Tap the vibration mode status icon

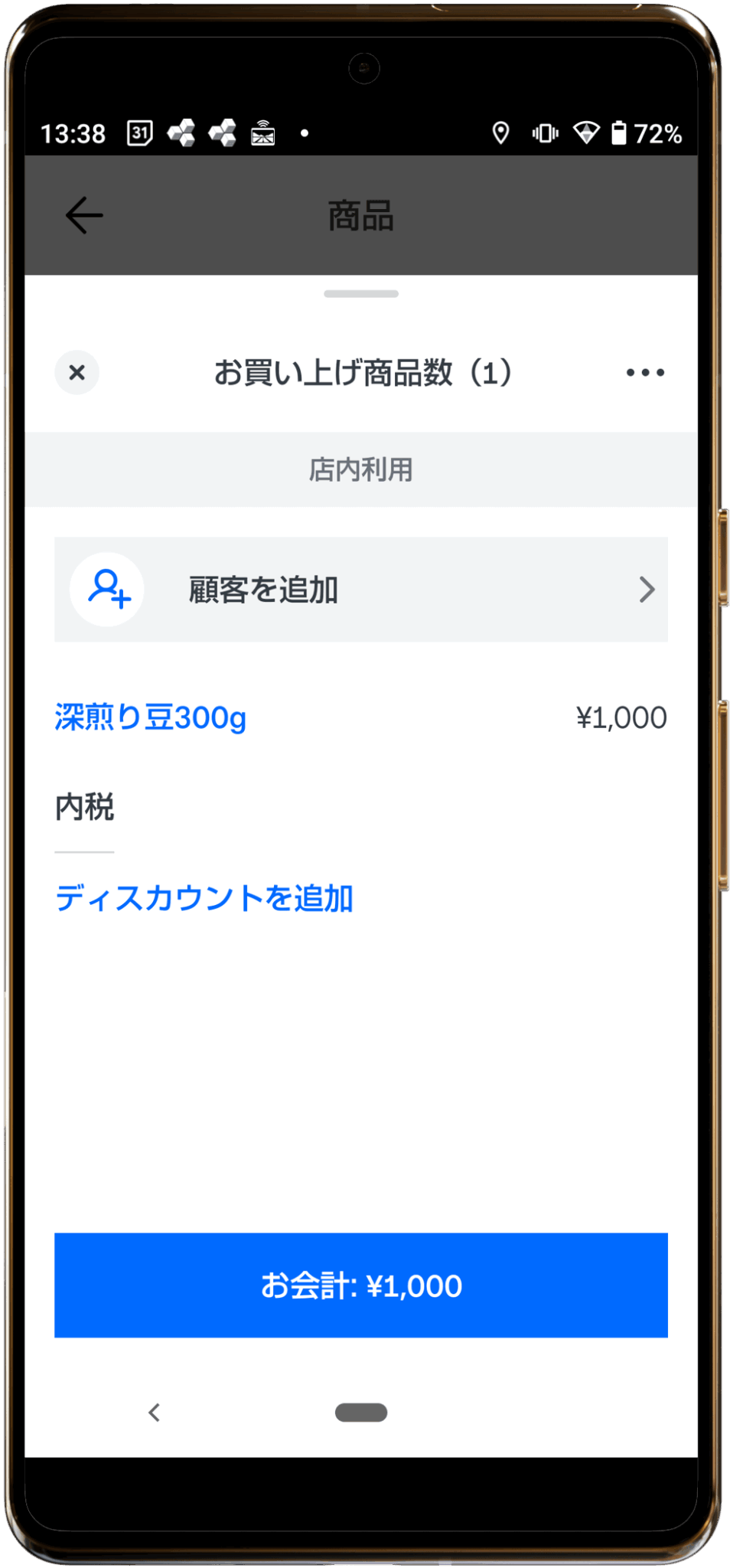click(x=544, y=133)
